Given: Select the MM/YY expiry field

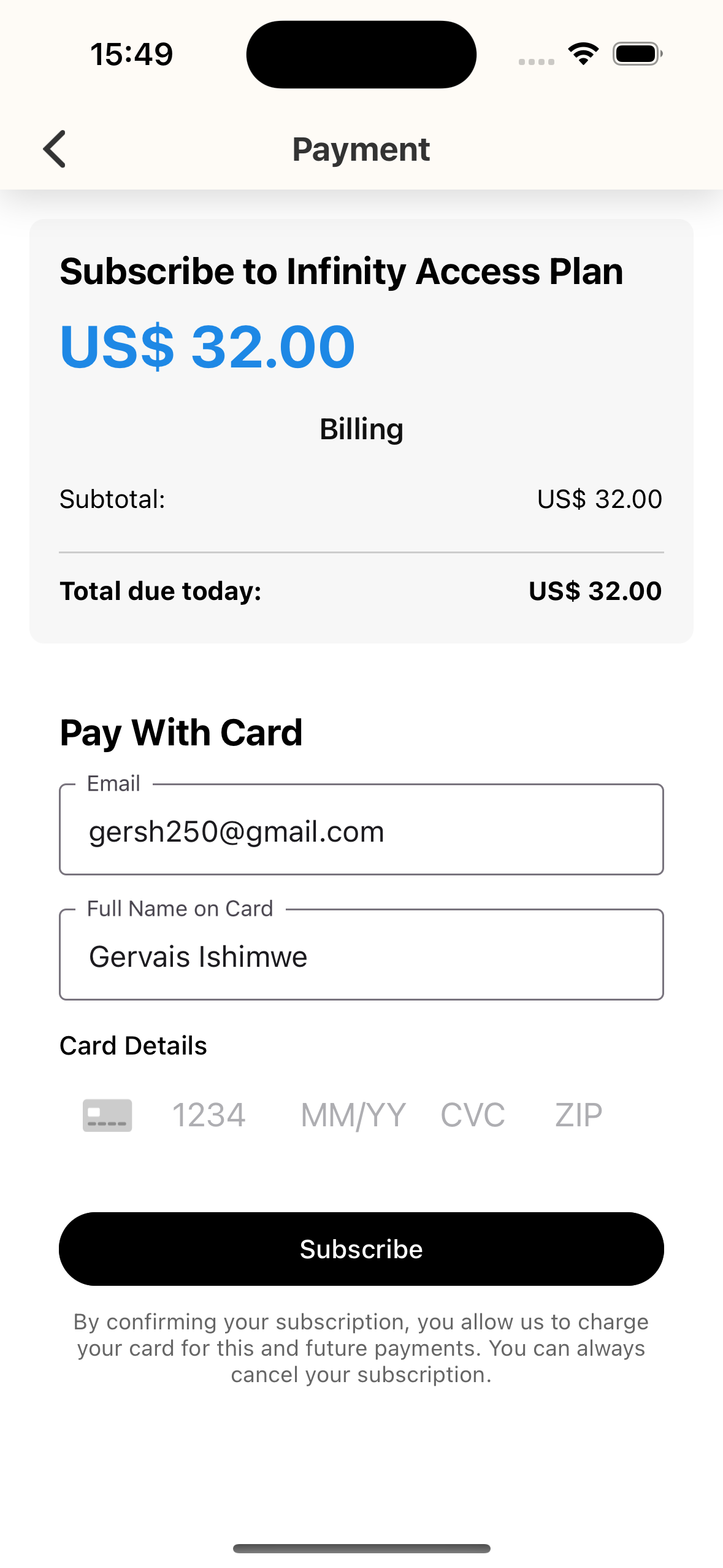Looking at the screenshot, I should coord(353,1115).
